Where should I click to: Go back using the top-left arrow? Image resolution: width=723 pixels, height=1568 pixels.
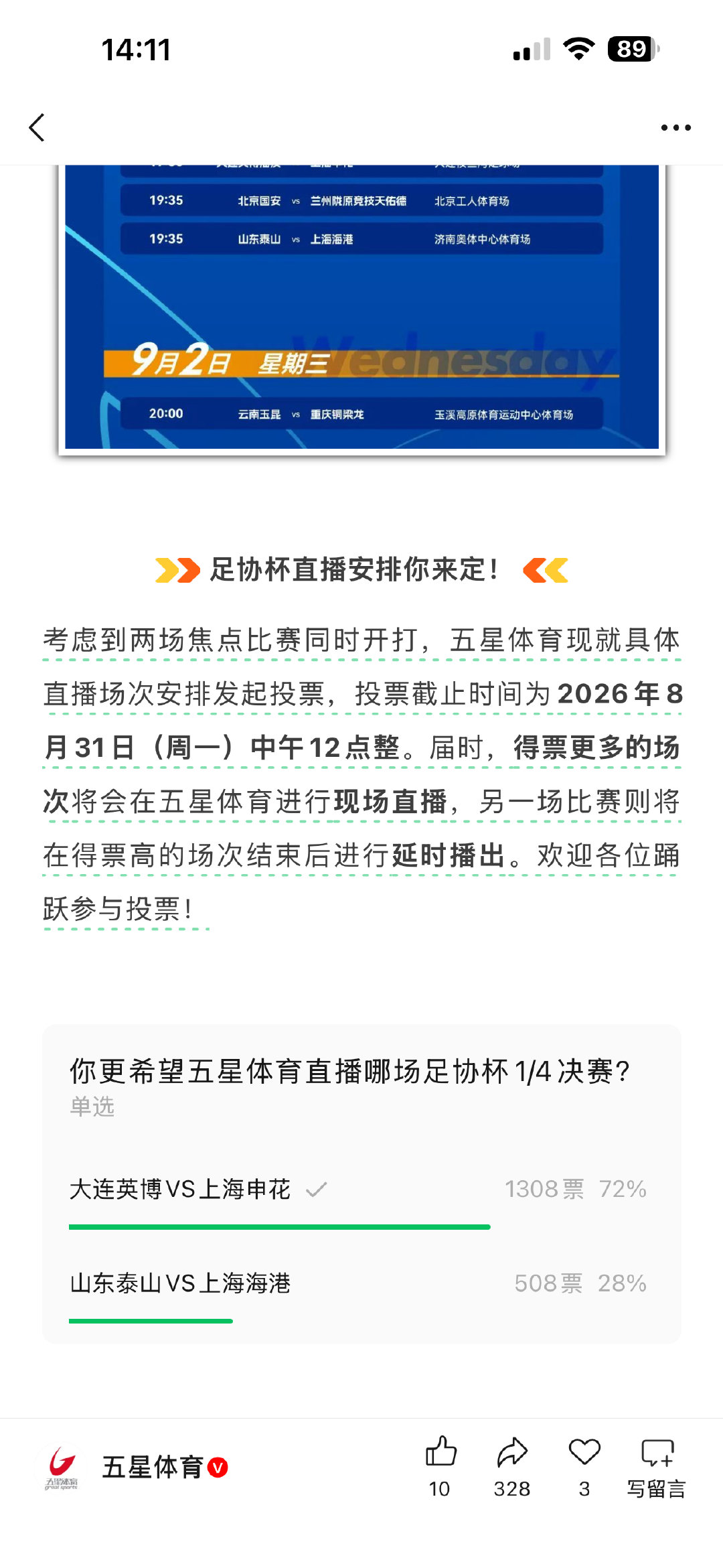[37, 127]
